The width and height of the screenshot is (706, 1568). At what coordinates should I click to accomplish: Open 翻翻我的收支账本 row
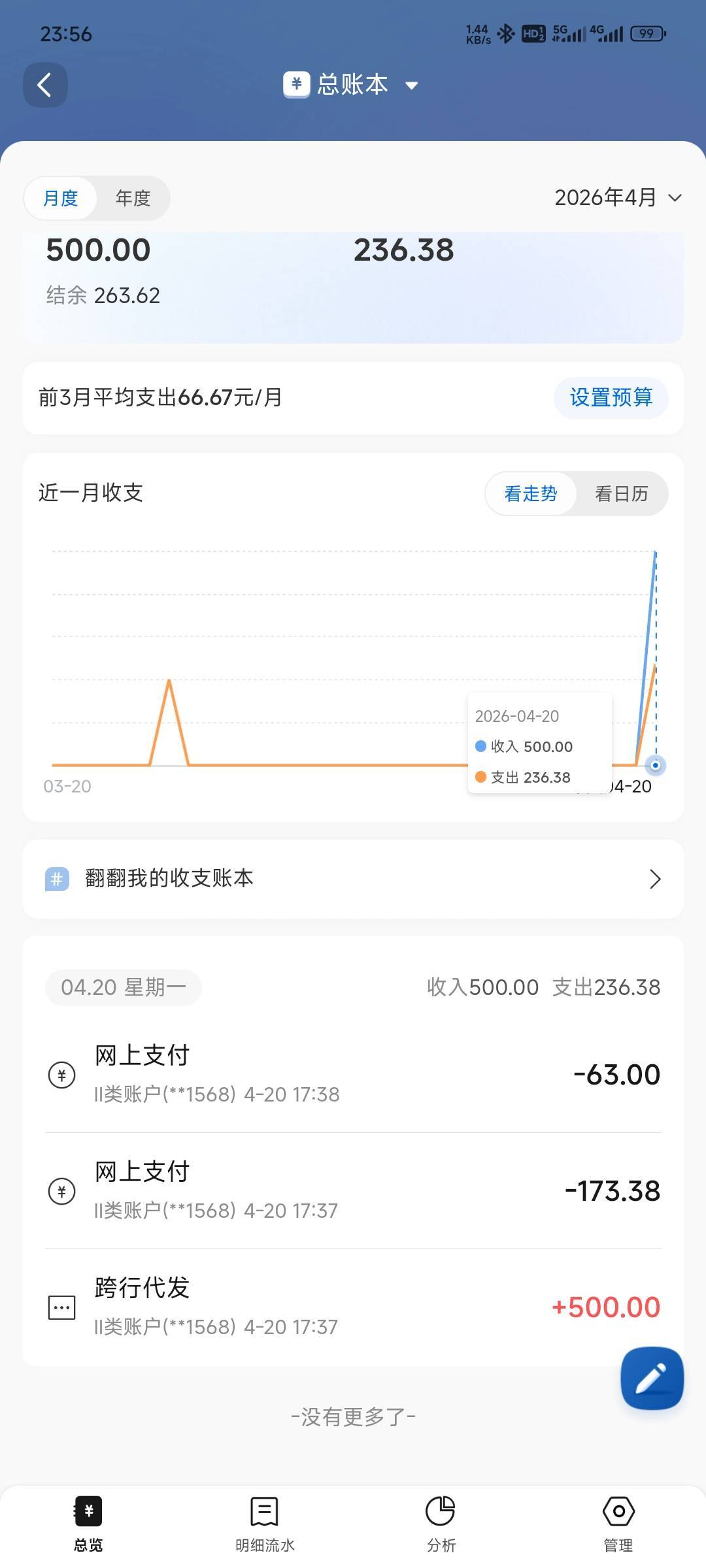(x=353, y=879)
